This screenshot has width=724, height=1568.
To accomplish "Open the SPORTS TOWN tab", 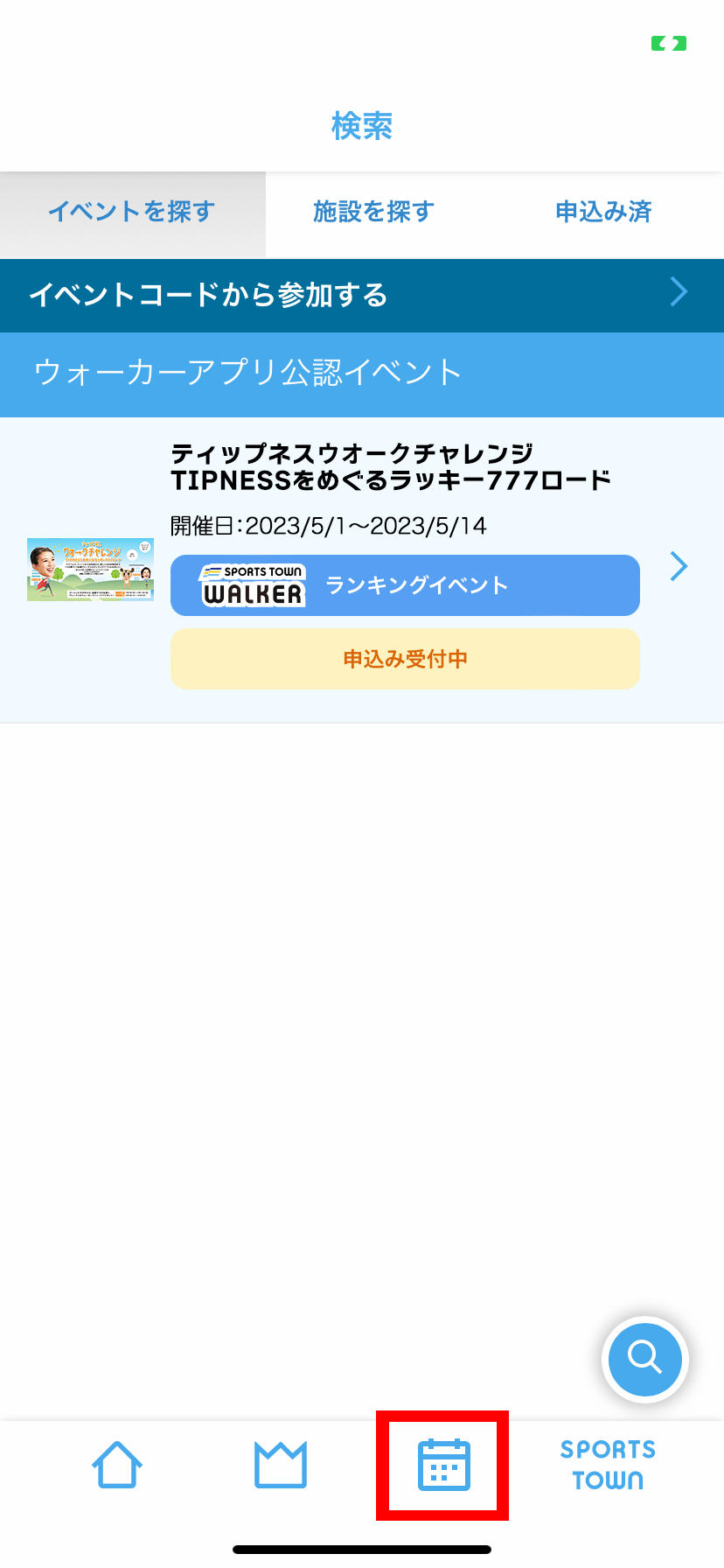I will 608,1465.
